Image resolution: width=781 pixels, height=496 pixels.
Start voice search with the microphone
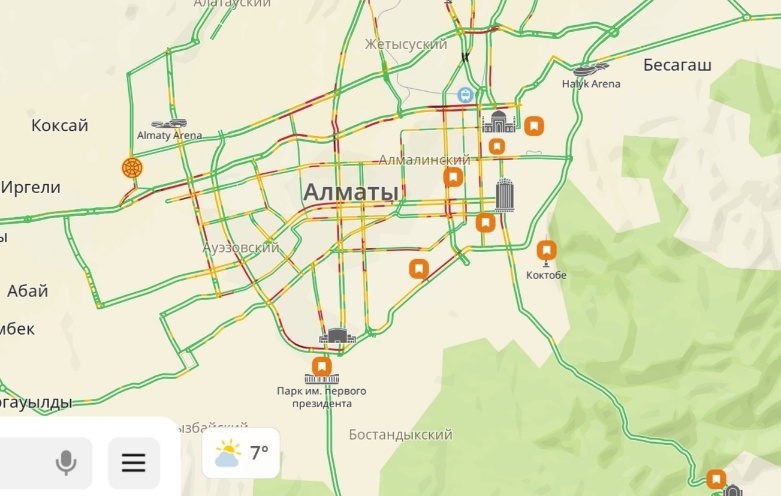(66, 462)
